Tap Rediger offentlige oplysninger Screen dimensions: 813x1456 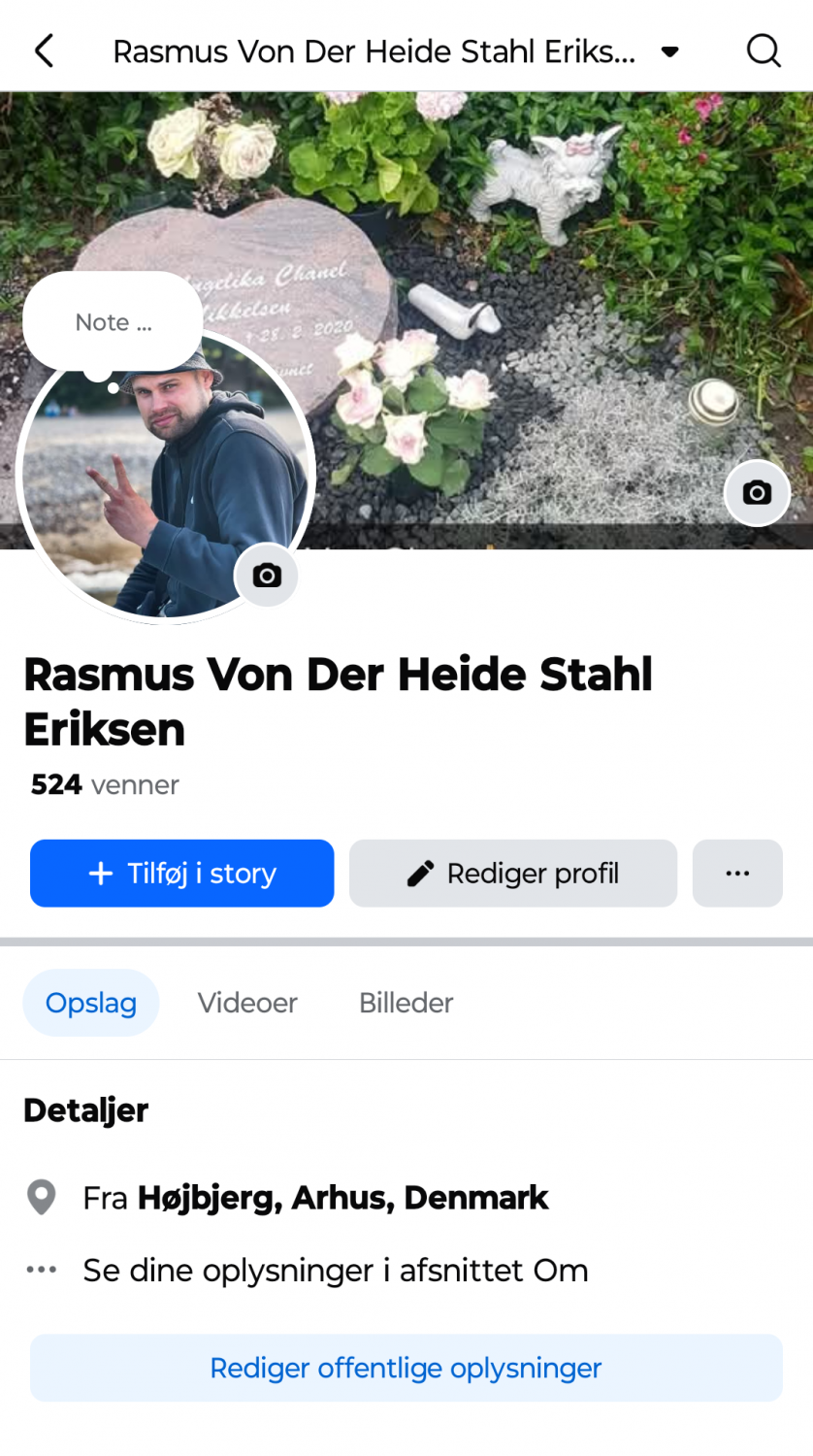coord(406,1368)
